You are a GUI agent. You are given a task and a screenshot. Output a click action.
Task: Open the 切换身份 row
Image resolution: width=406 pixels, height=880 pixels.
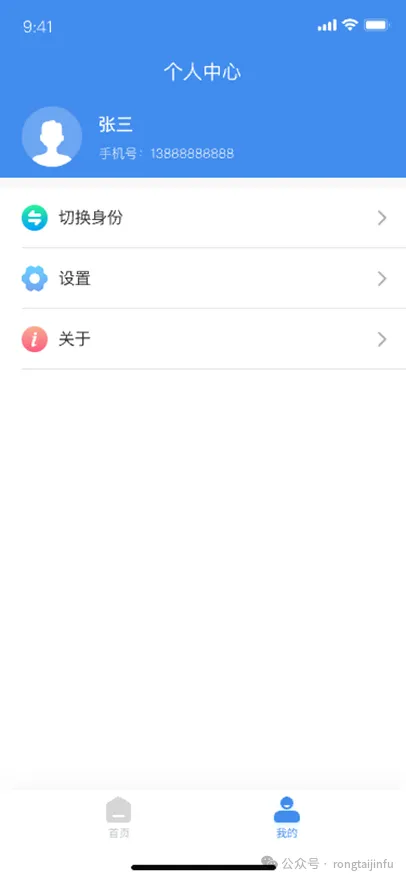[x=203, y=218]
